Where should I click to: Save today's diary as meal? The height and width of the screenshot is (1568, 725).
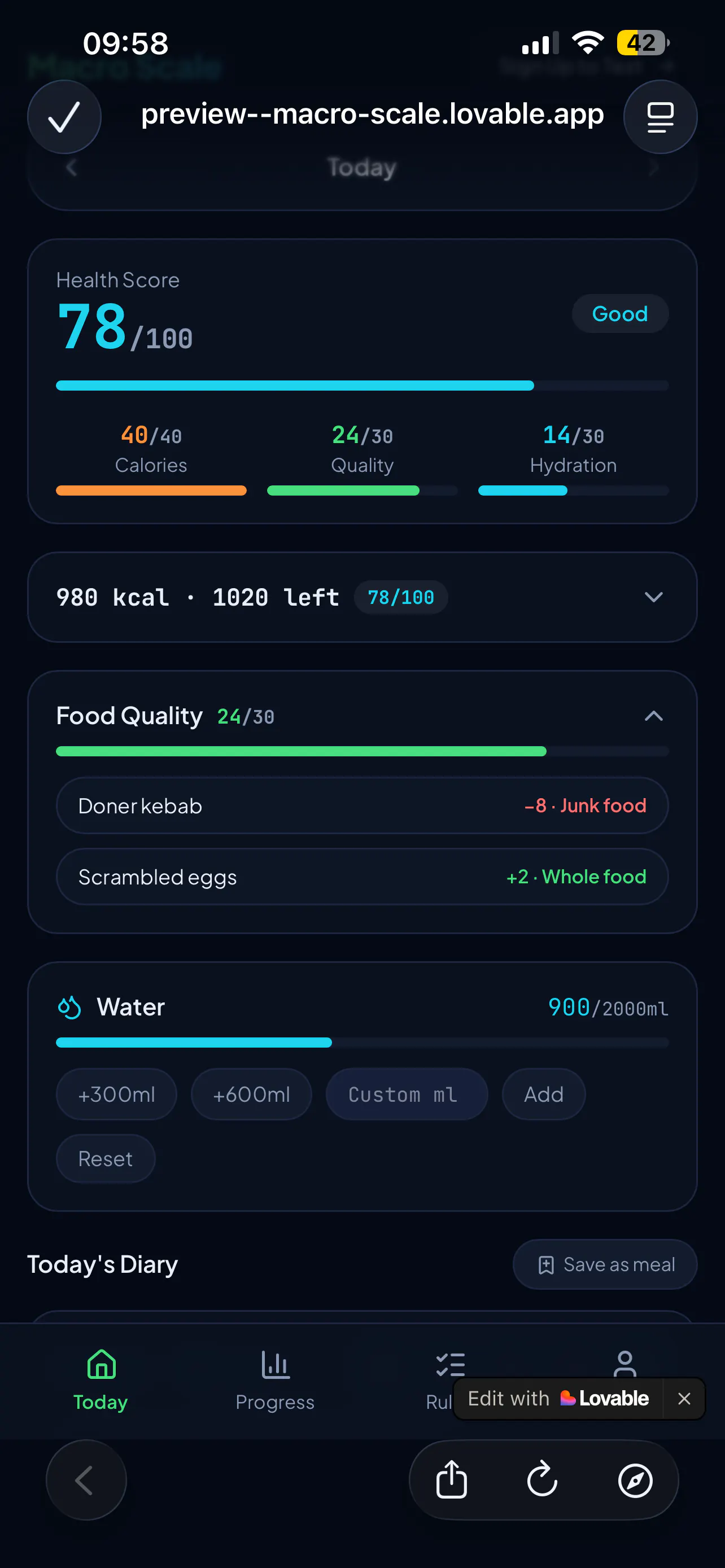tap(605, 1264)
